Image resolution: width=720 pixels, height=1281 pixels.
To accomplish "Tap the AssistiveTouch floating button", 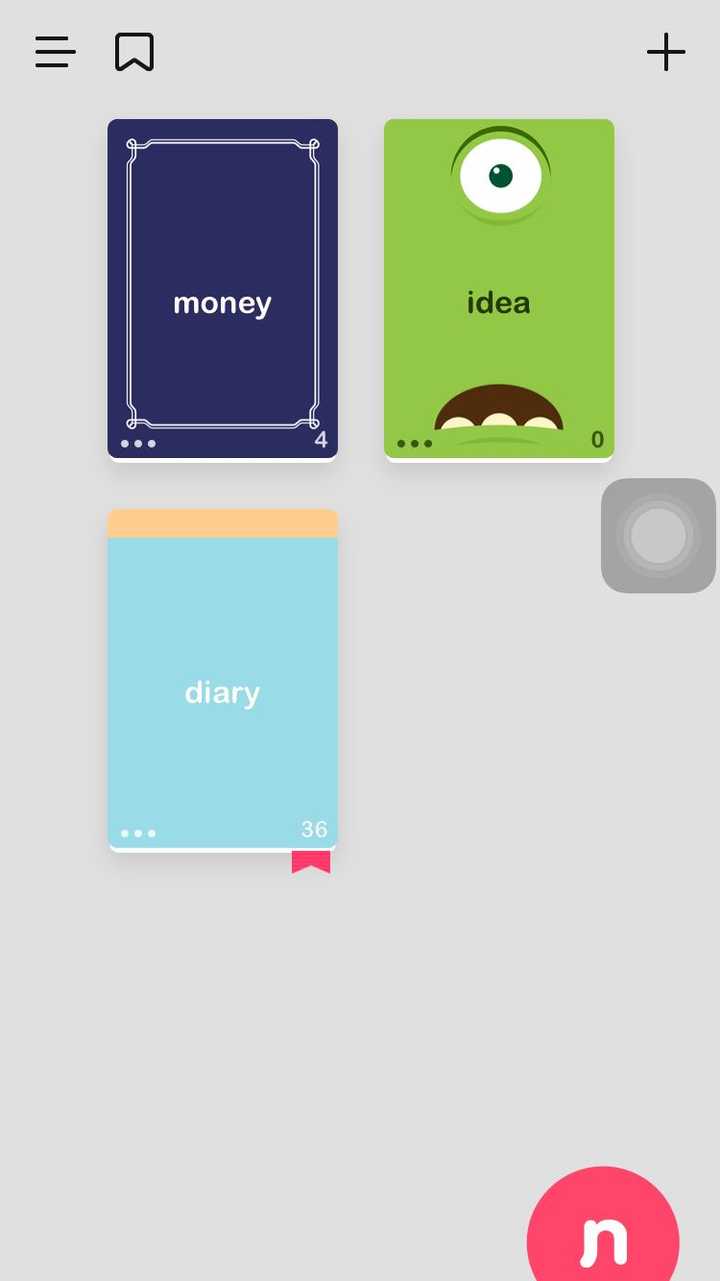I will point(658,536).
